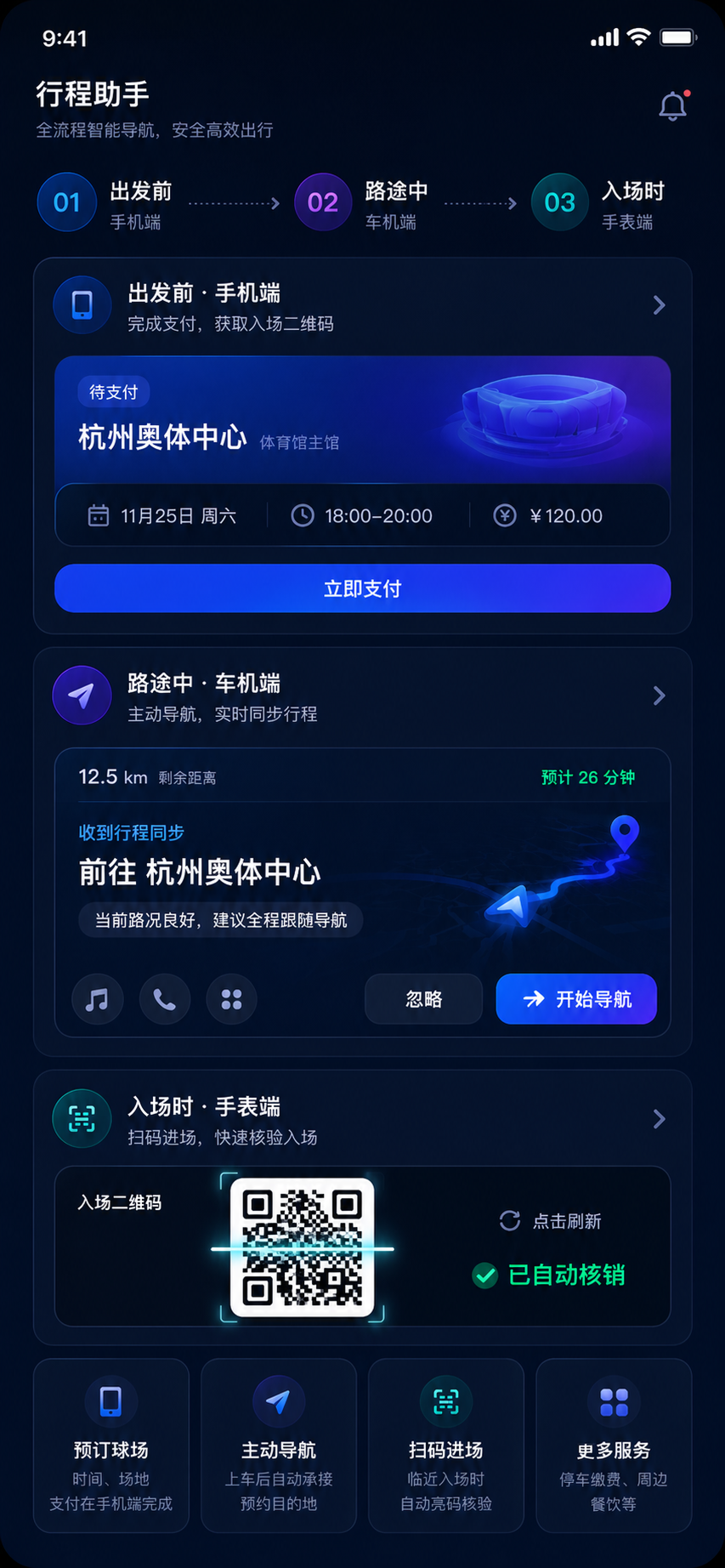This screenshot has width=725, height=1568.
Task: Open the apps grid icon beside the phone icon
Action: pos(231,999)
